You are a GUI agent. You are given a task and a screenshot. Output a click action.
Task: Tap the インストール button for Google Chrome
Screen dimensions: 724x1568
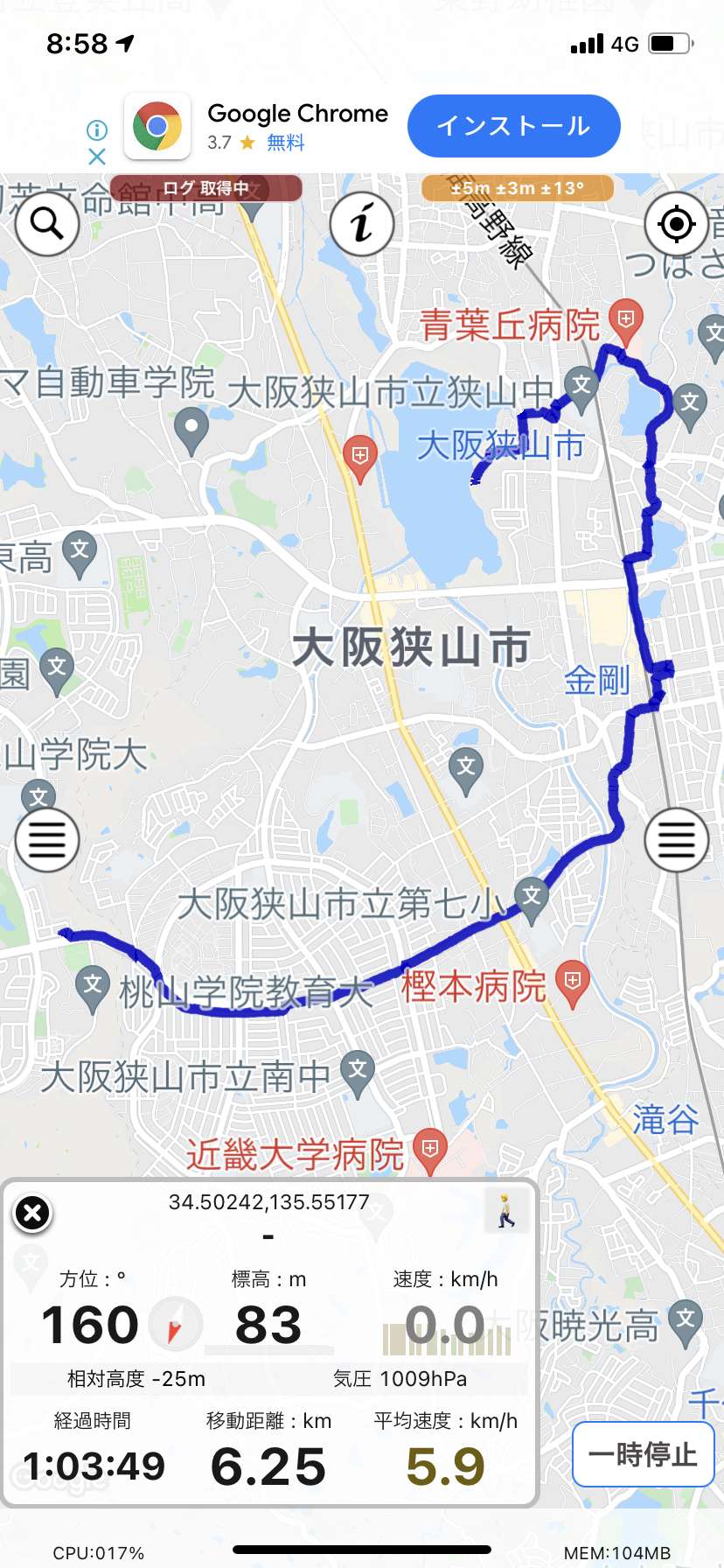tap(514, 126)
